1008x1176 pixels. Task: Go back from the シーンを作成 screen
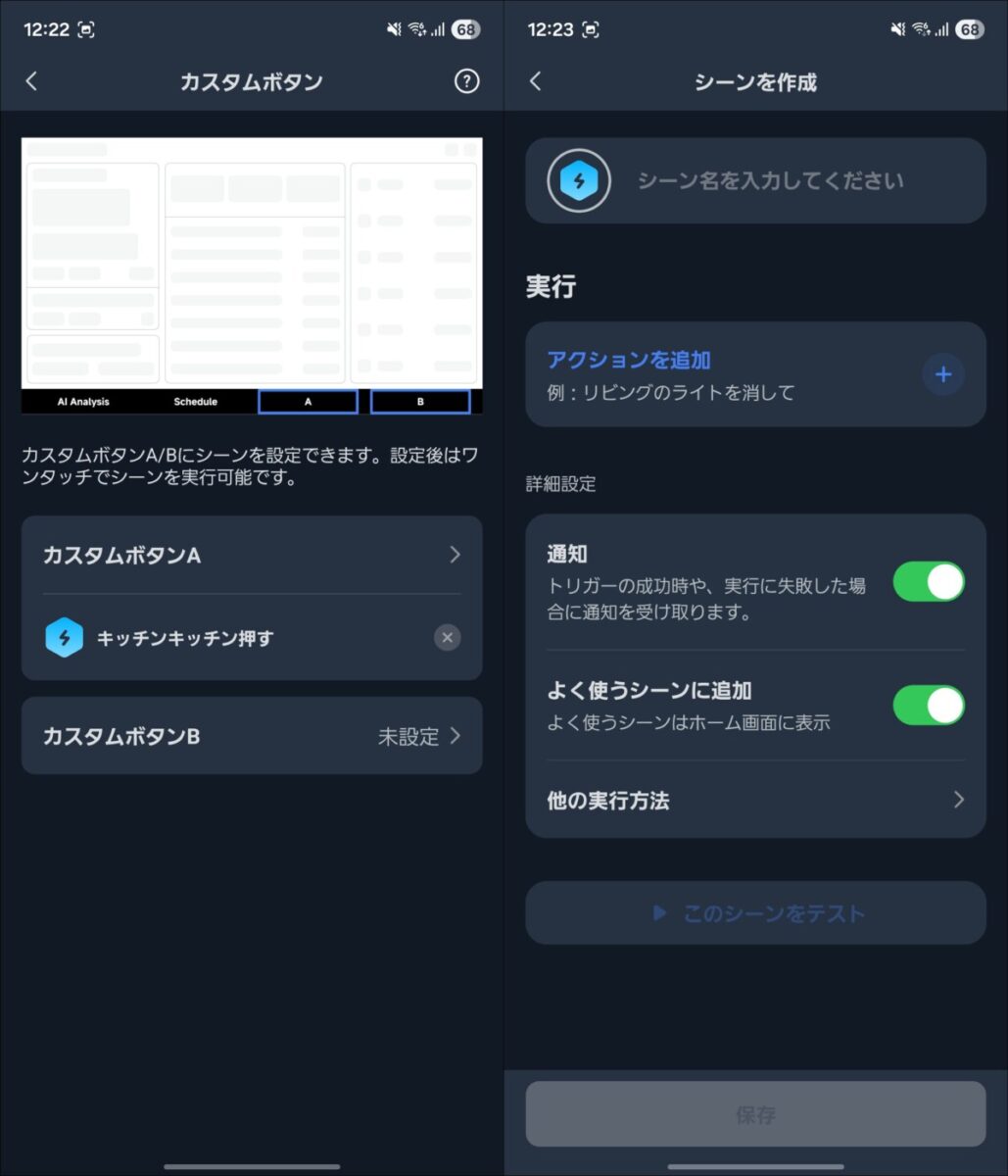tap(535, 81)
